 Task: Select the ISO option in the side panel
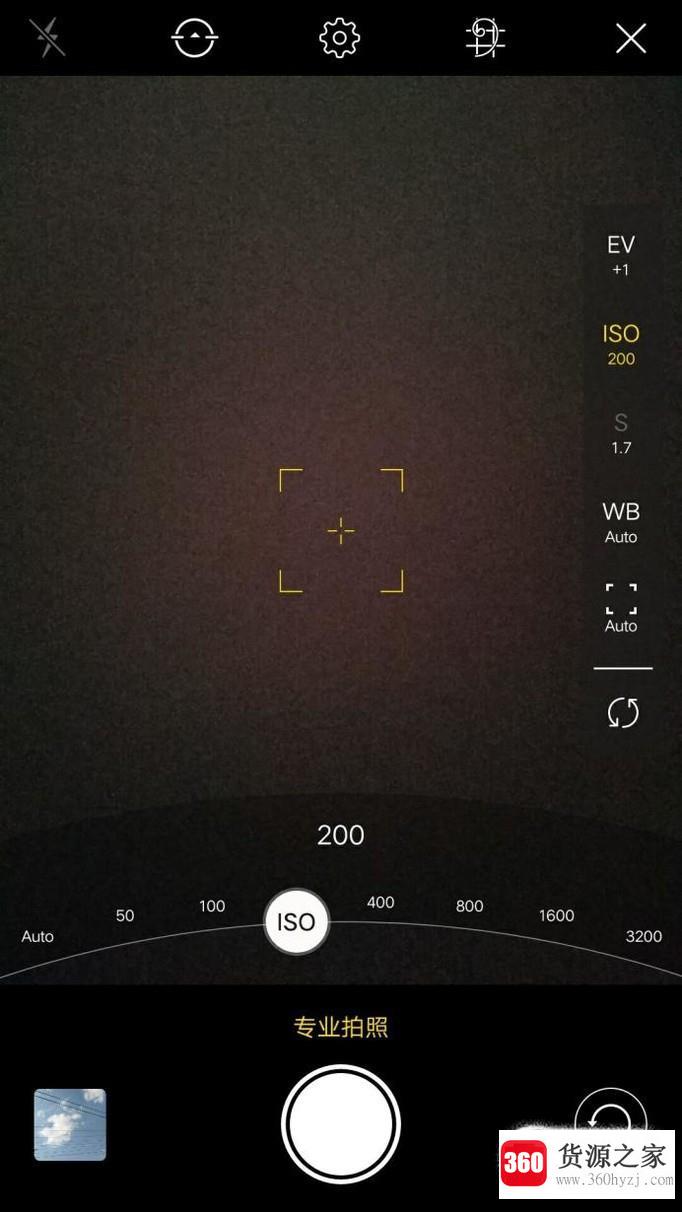621,344
